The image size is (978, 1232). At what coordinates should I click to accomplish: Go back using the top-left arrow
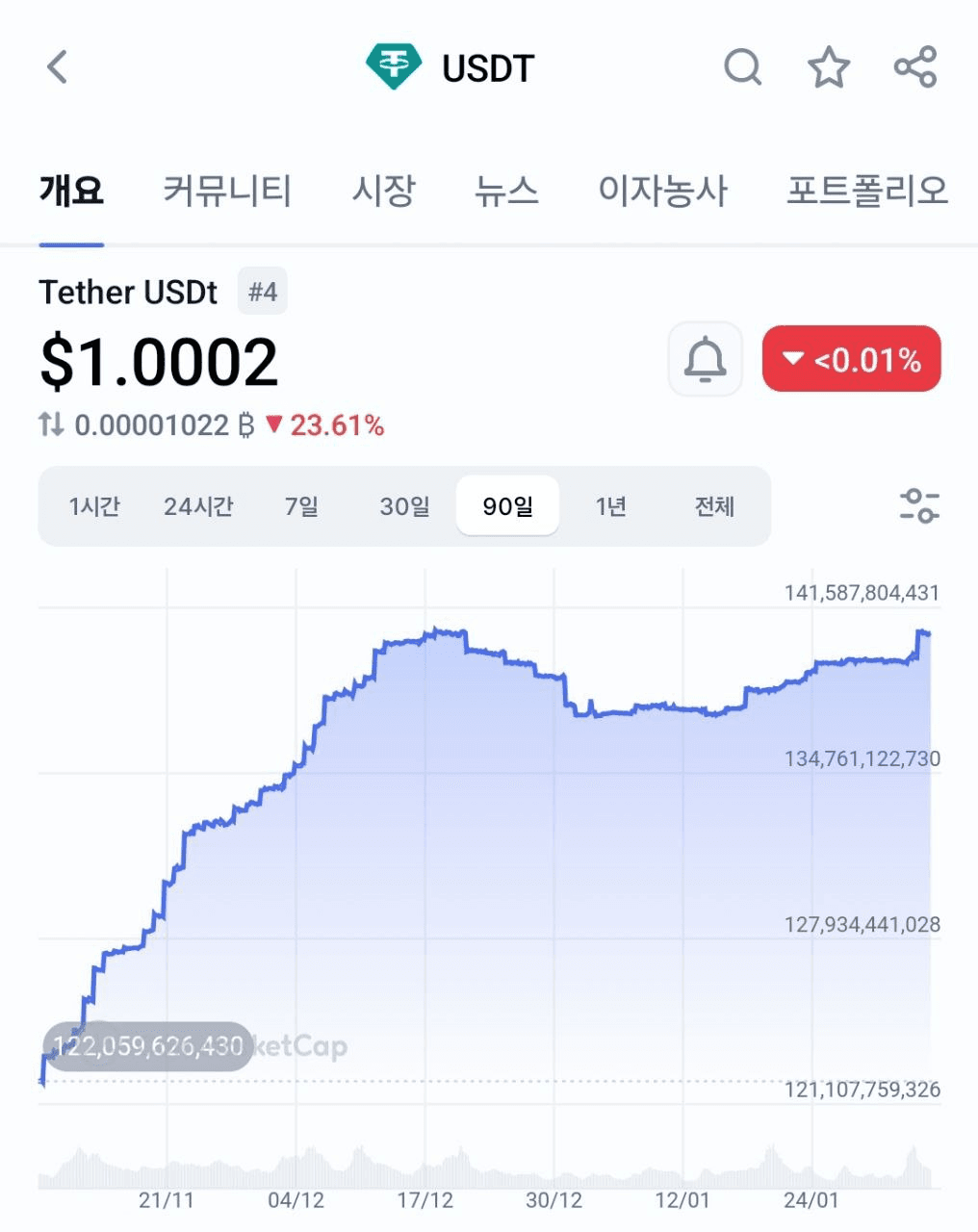point(58,67)
